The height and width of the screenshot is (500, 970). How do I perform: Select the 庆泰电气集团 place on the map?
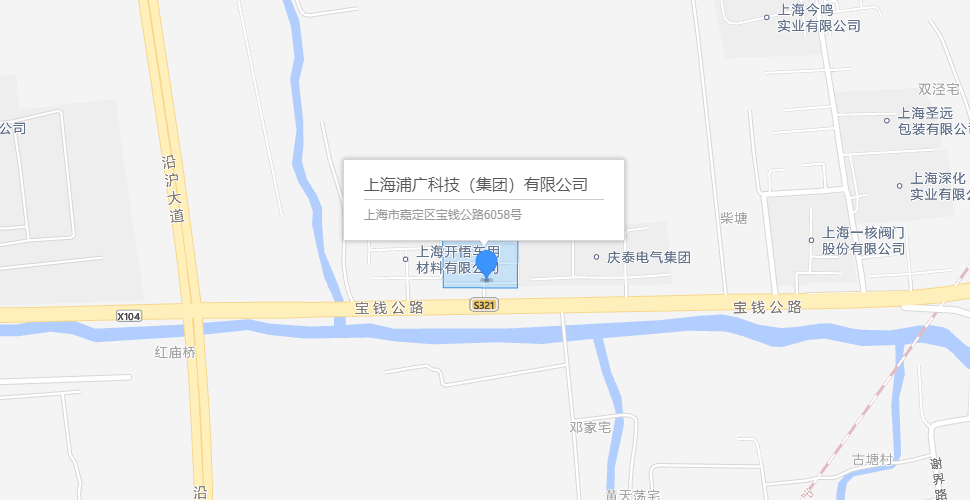point(648,257)
